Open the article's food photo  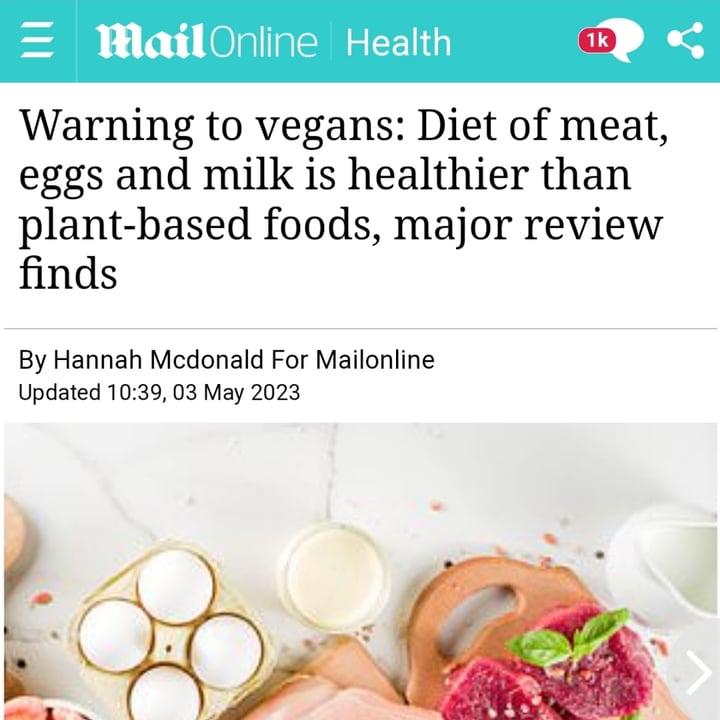[360, 571]
